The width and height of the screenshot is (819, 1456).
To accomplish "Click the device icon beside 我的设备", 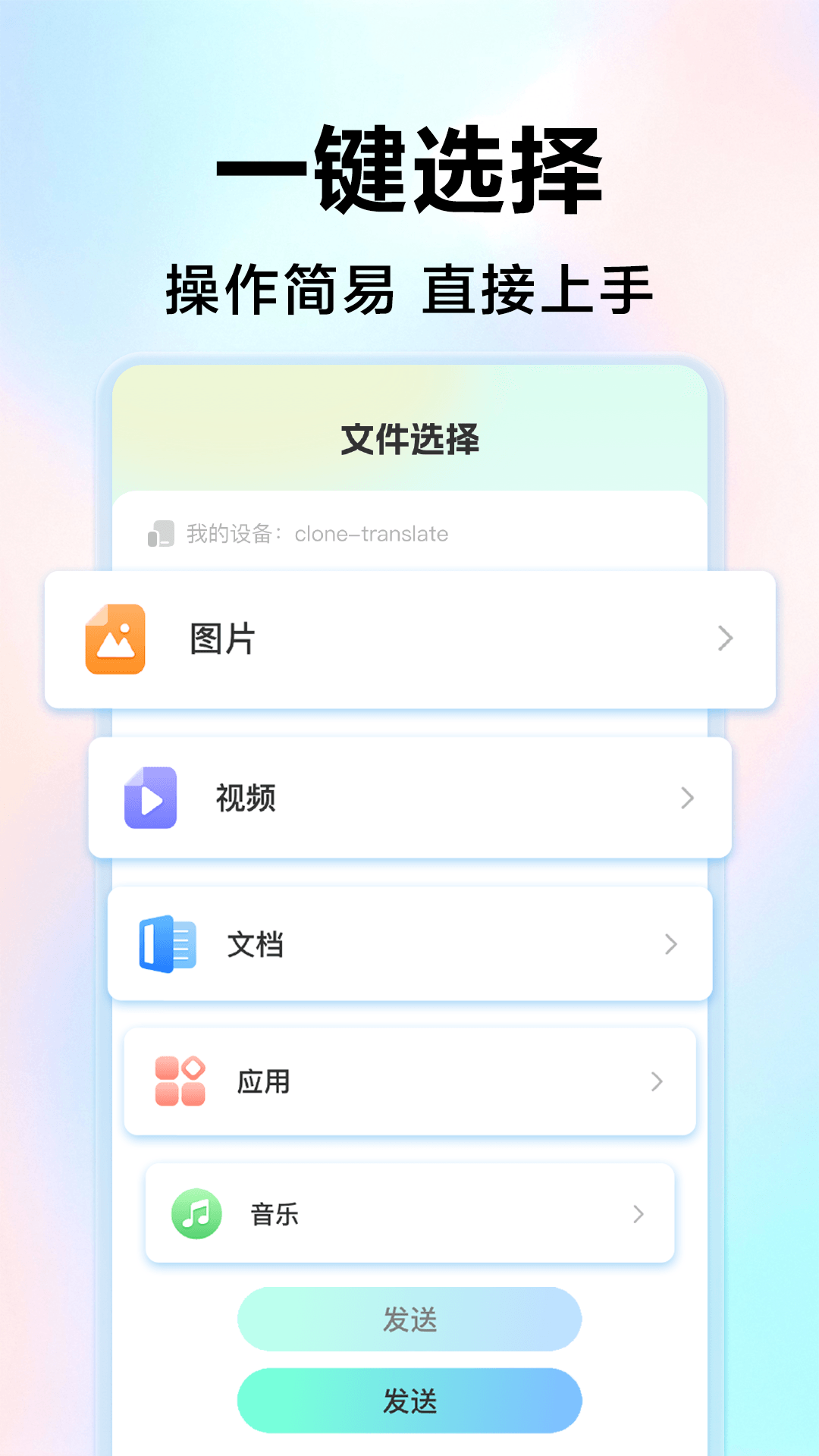I will (x=158, y=533).
